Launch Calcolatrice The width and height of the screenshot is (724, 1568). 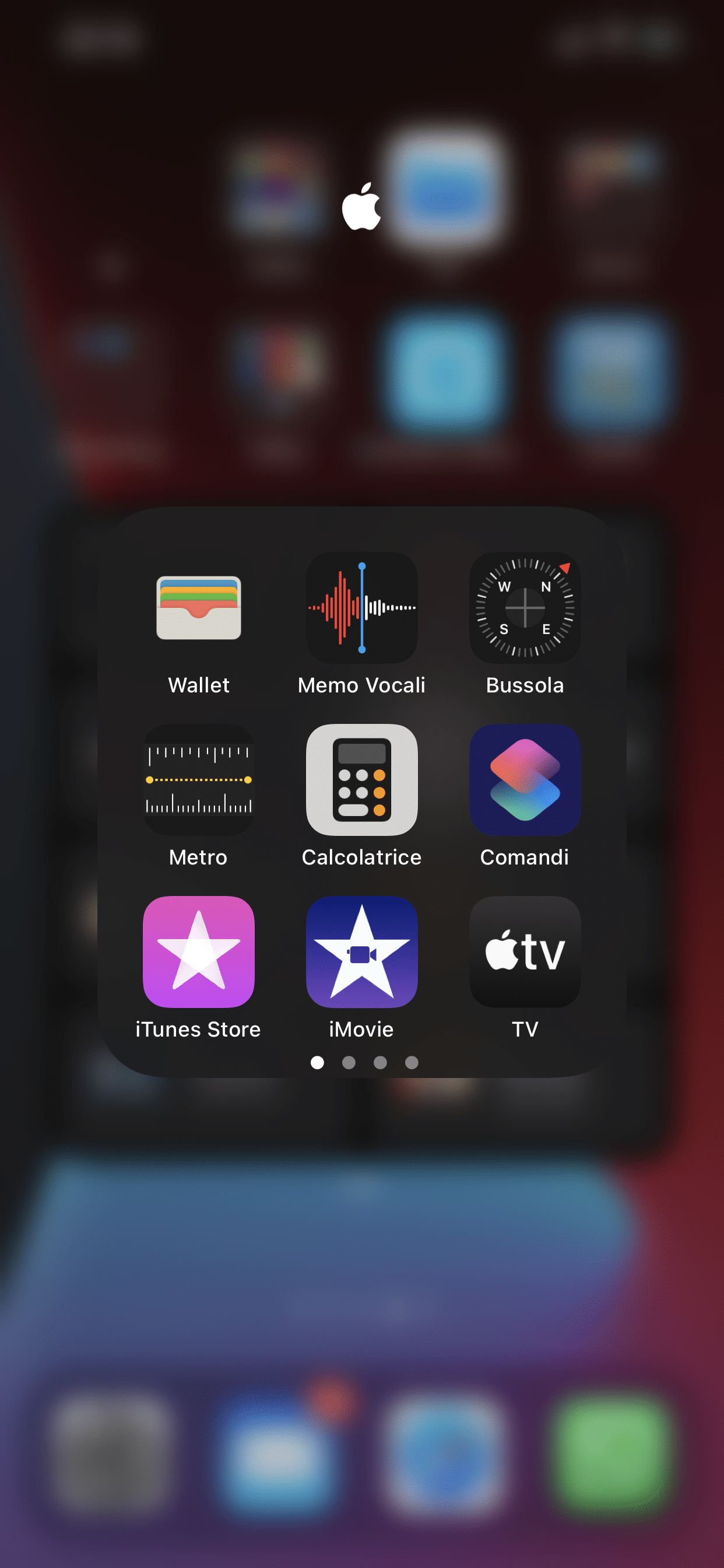[361, 779]
